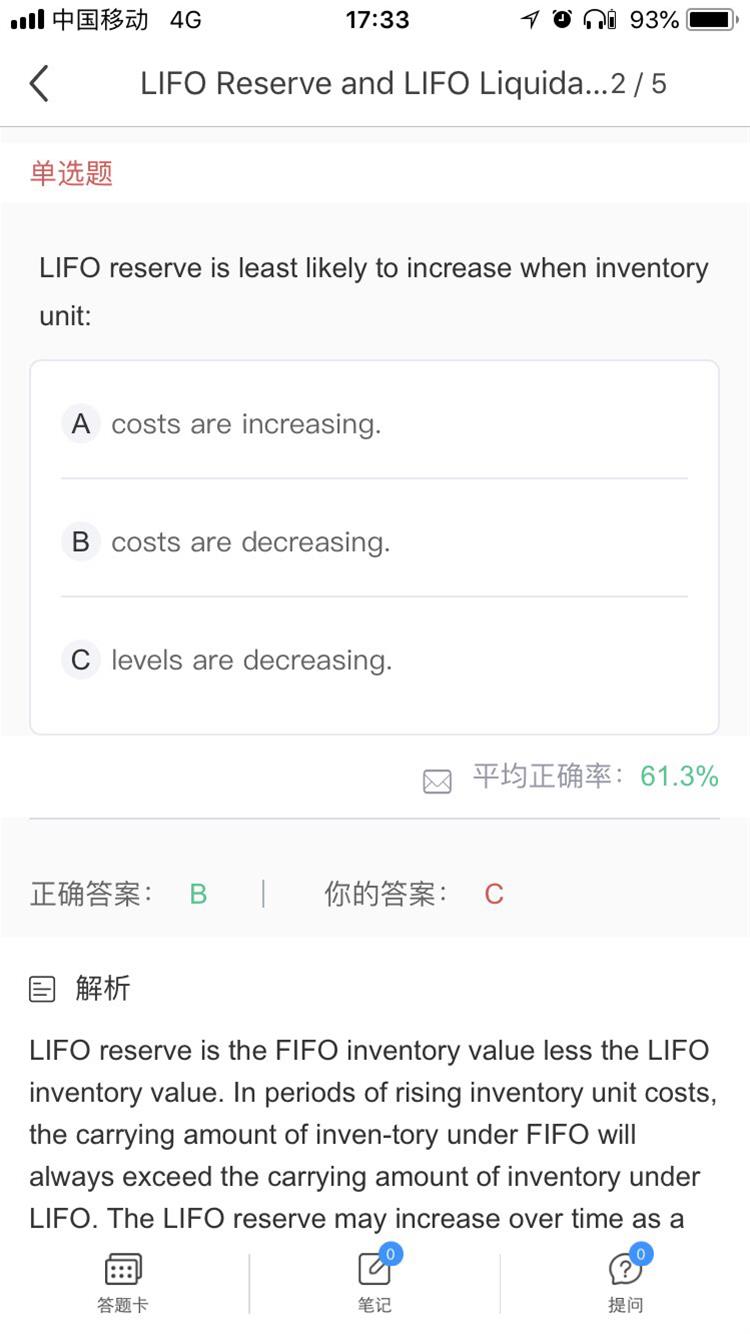This screenshot has width=750, height=1334.
Task: Tap the envelope icon beside 平均正确率
Action: [x=437, y=781]
